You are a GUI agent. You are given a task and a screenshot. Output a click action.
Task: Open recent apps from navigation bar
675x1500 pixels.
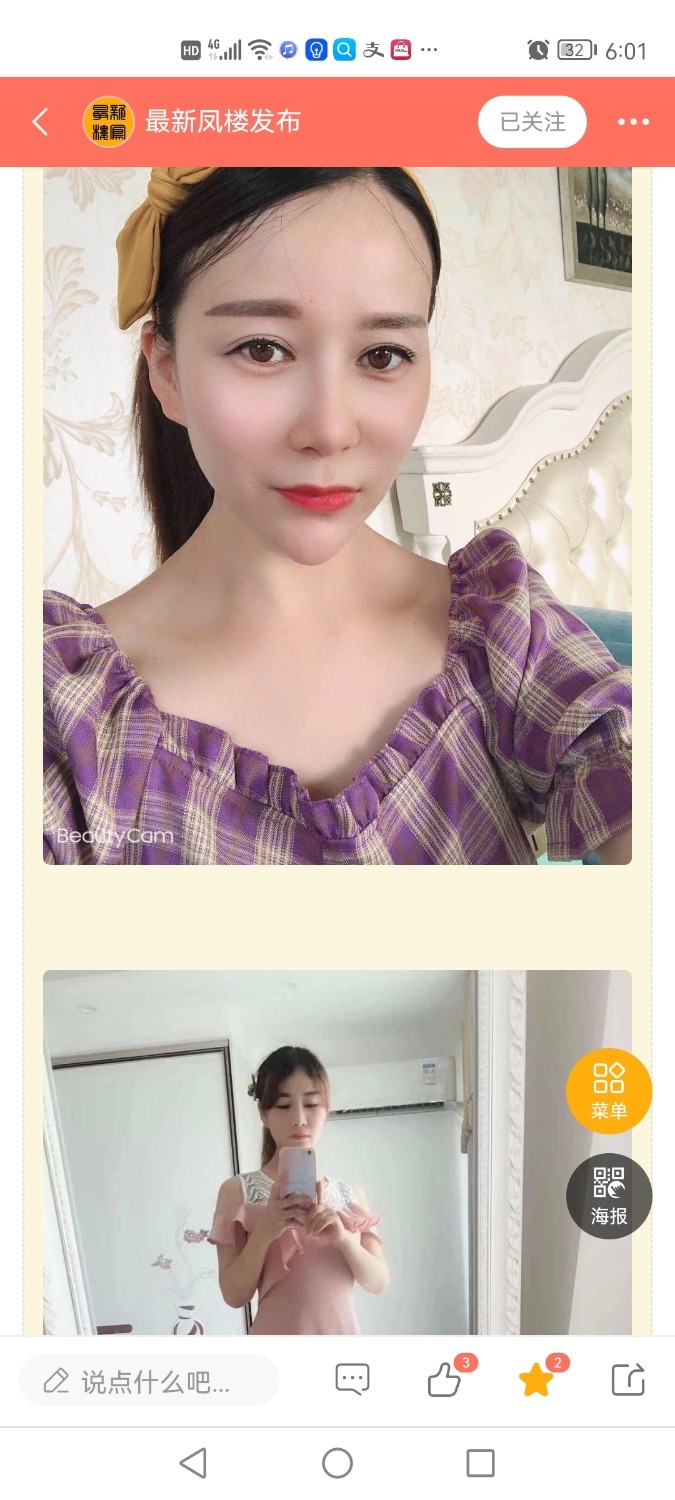click(x=481, y=1463)
